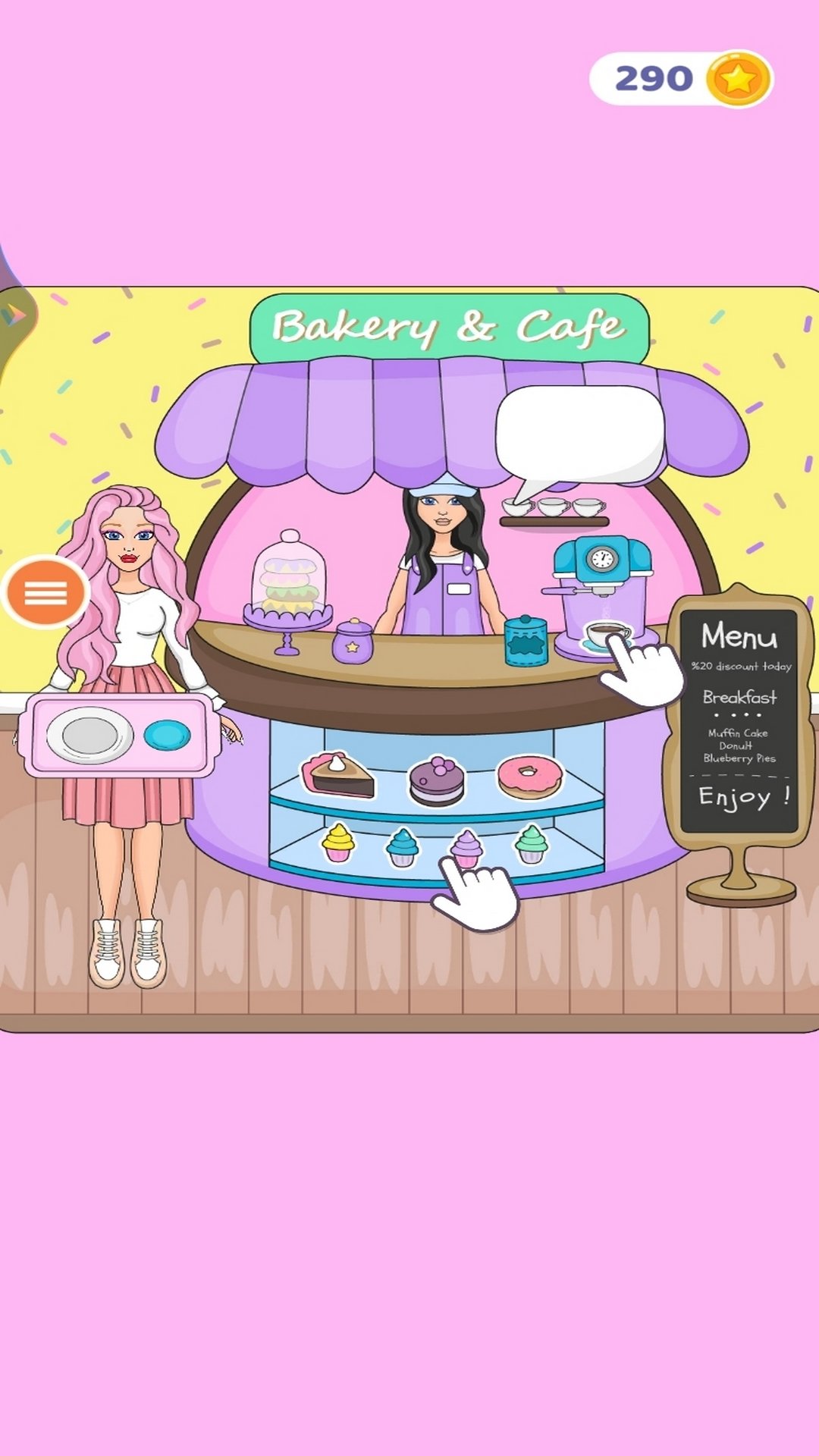Image resolution: width=819 pixels, height=1456 pixels.
Task: Choose the green cupcake
Action: (532, 843)
